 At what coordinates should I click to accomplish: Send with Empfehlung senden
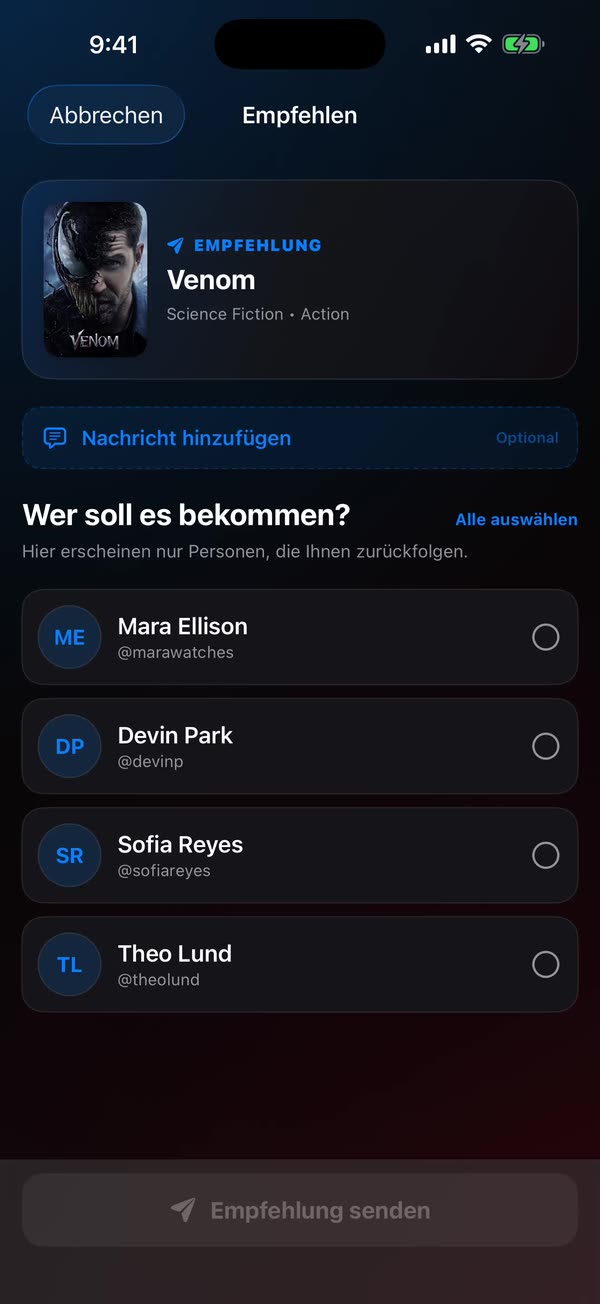(x=300, y=1210)
